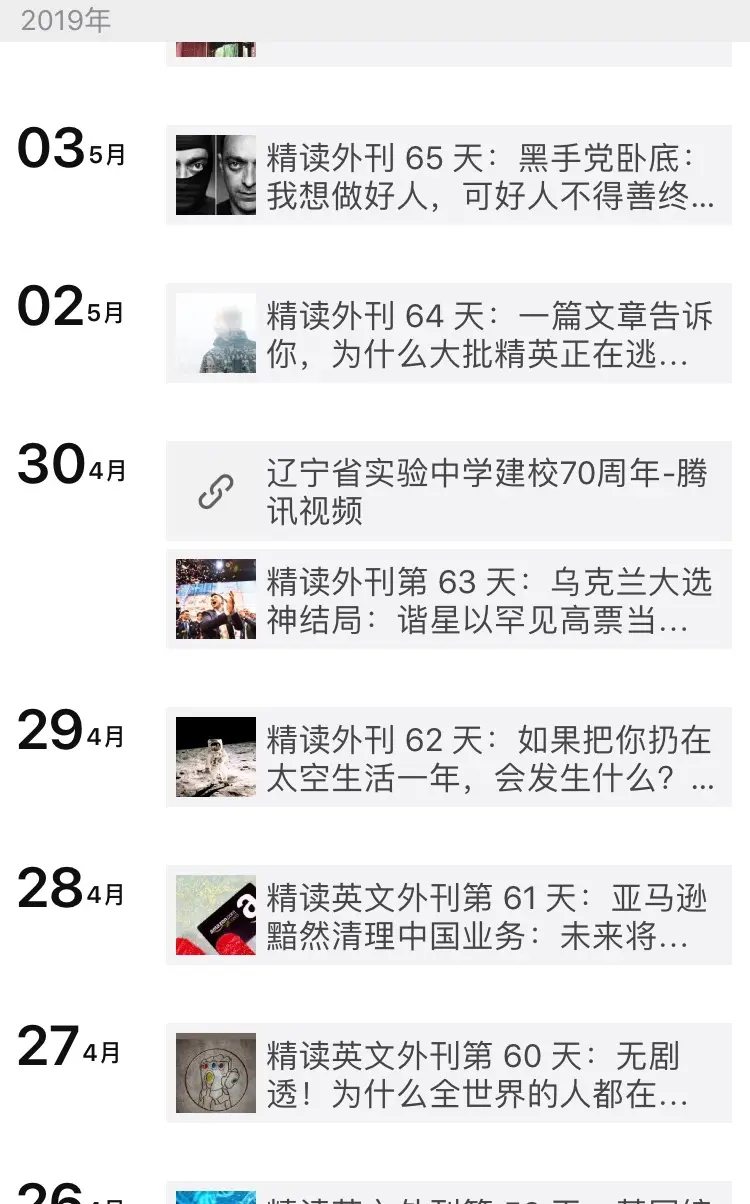Open 精读英文外刊第 60 天 无剧透 article
The width and height of the screenshot is (750, 1204).
[x=448, y=1073]
